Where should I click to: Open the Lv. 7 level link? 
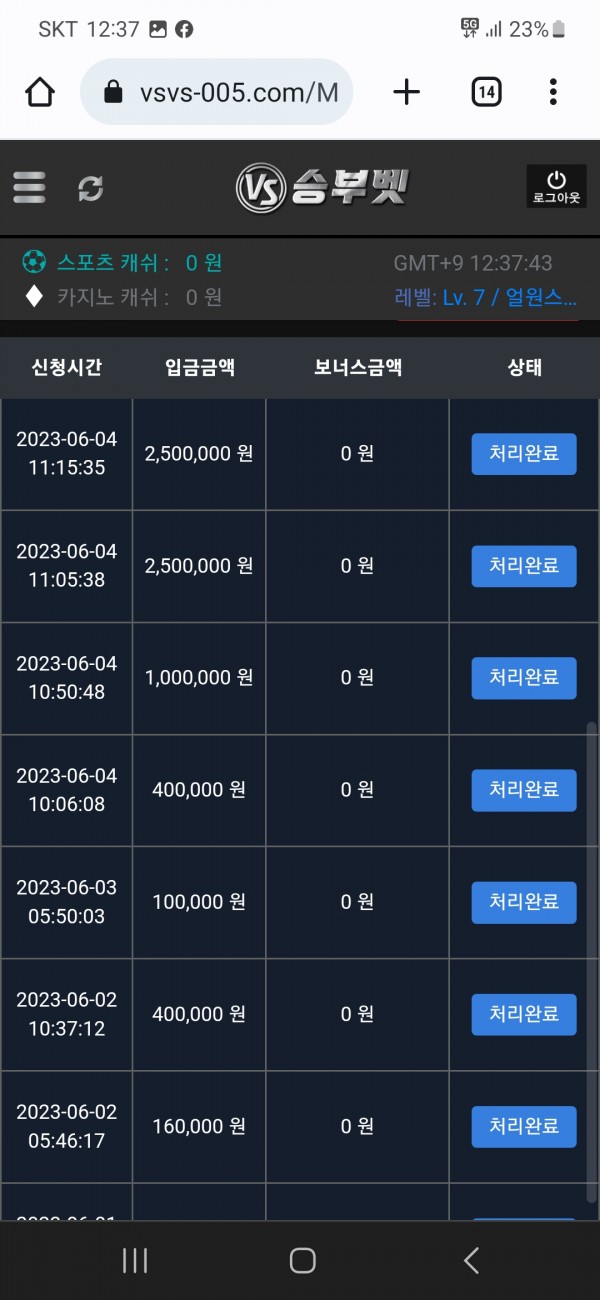click(485, 297)
